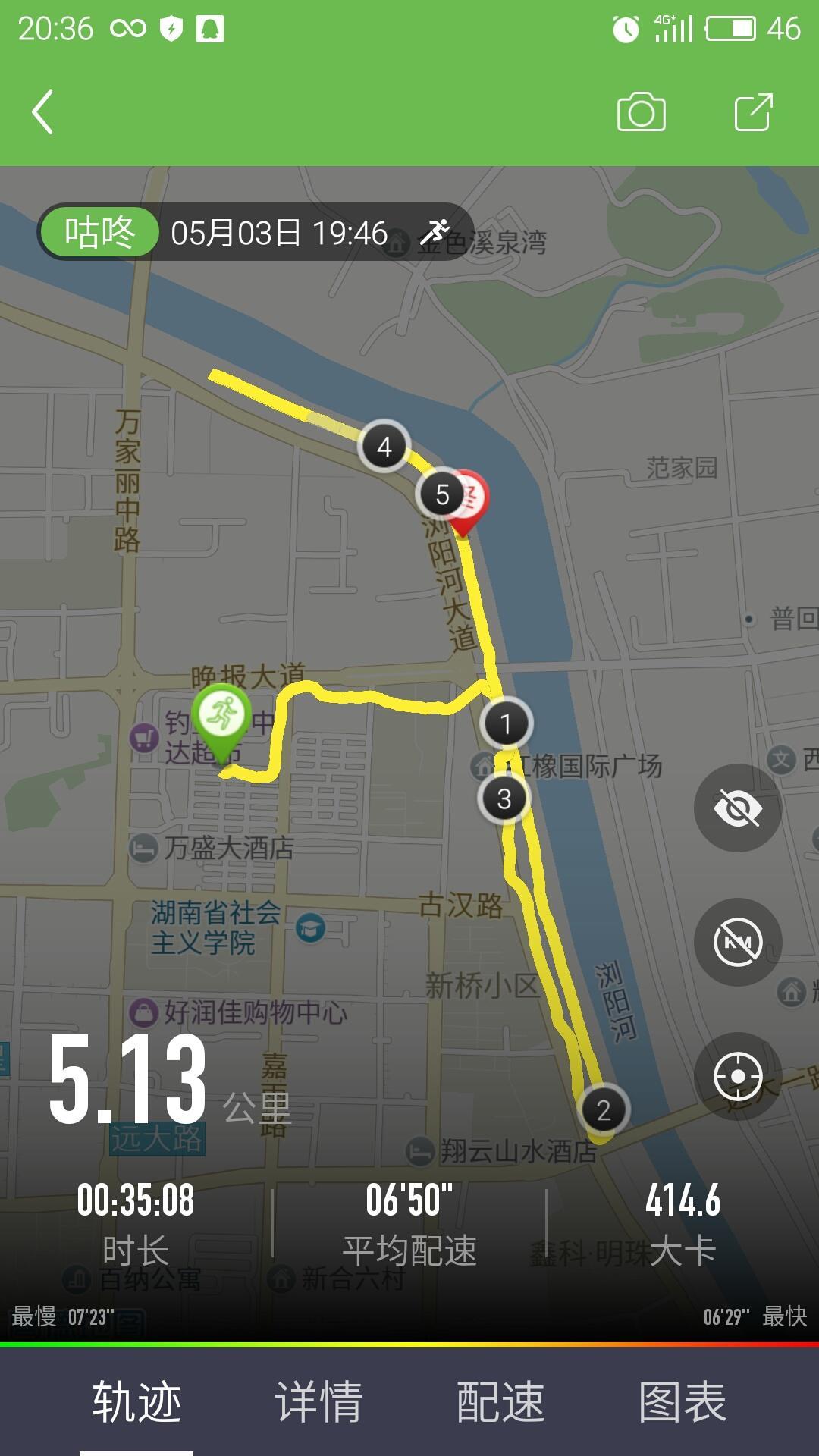The image size is (819, 1456).
Task: Tap the back arrow to return
Action: point(42,114)
